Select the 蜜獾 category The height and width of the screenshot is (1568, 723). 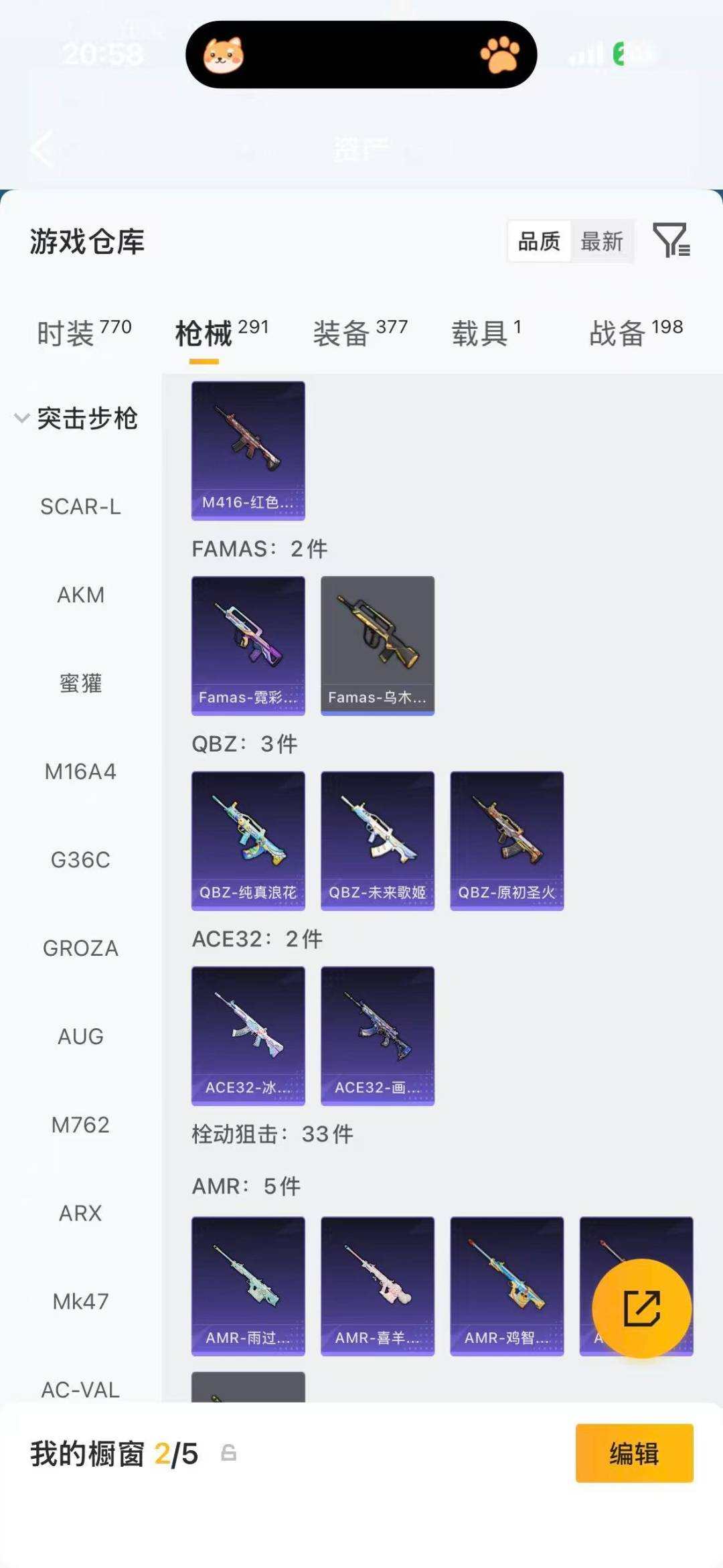80,683
